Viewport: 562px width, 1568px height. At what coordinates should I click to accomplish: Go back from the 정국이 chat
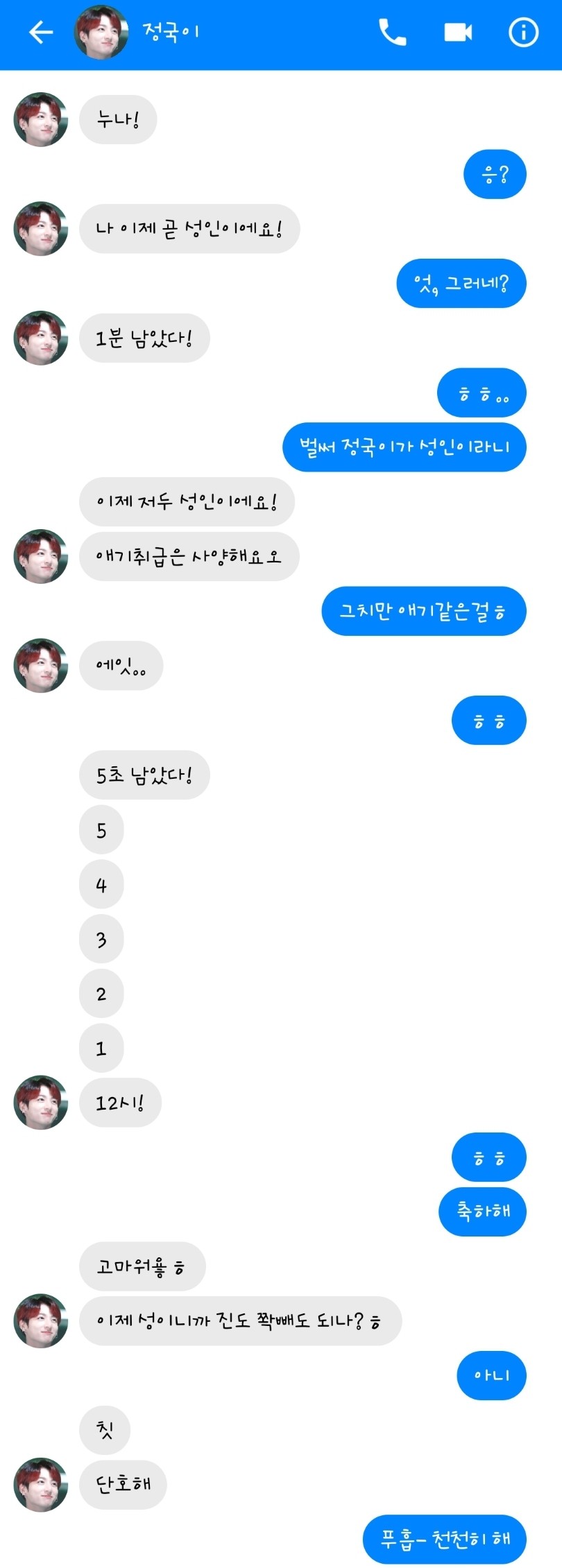click(x=40, y=32)
